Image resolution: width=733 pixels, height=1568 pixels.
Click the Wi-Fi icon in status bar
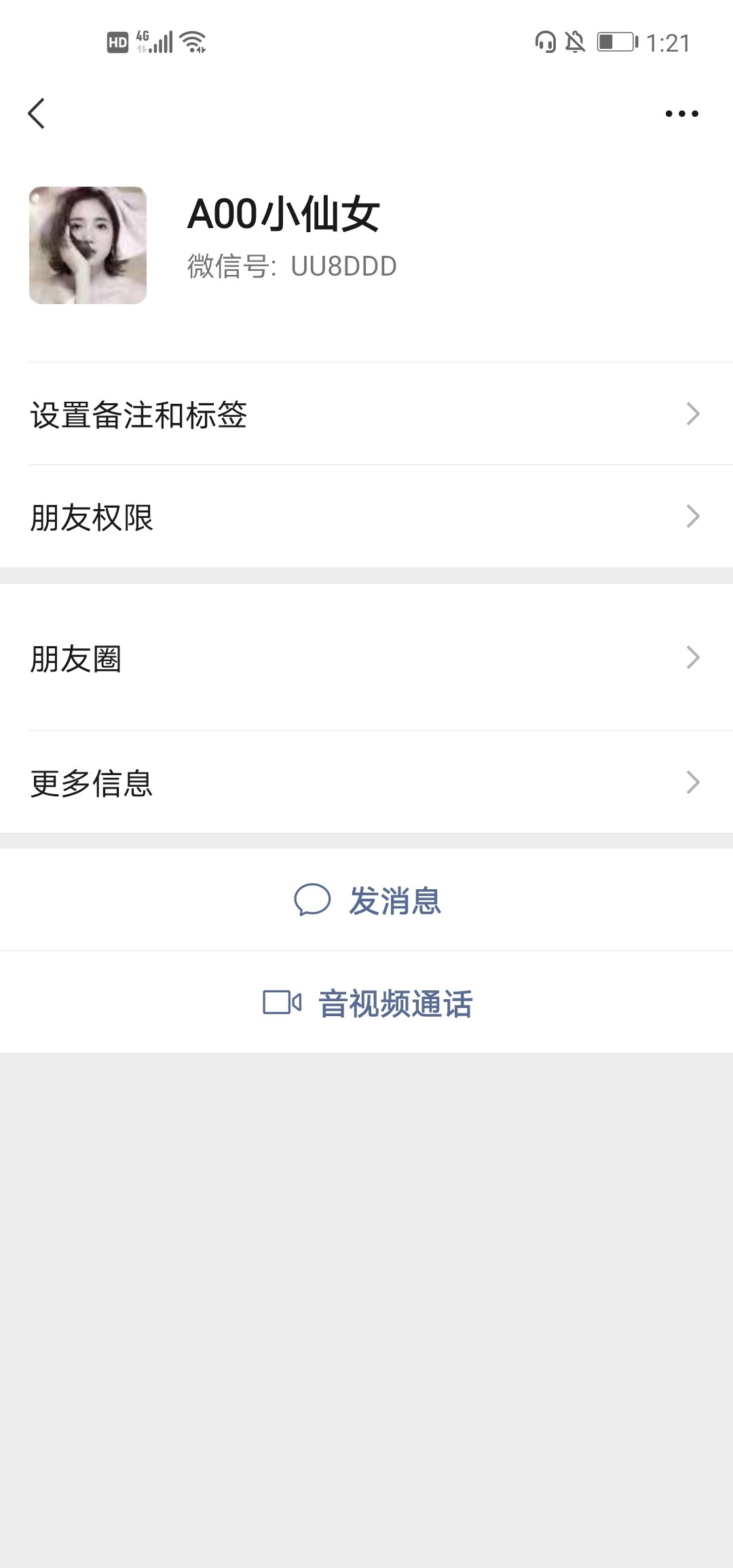coord(191,43)
